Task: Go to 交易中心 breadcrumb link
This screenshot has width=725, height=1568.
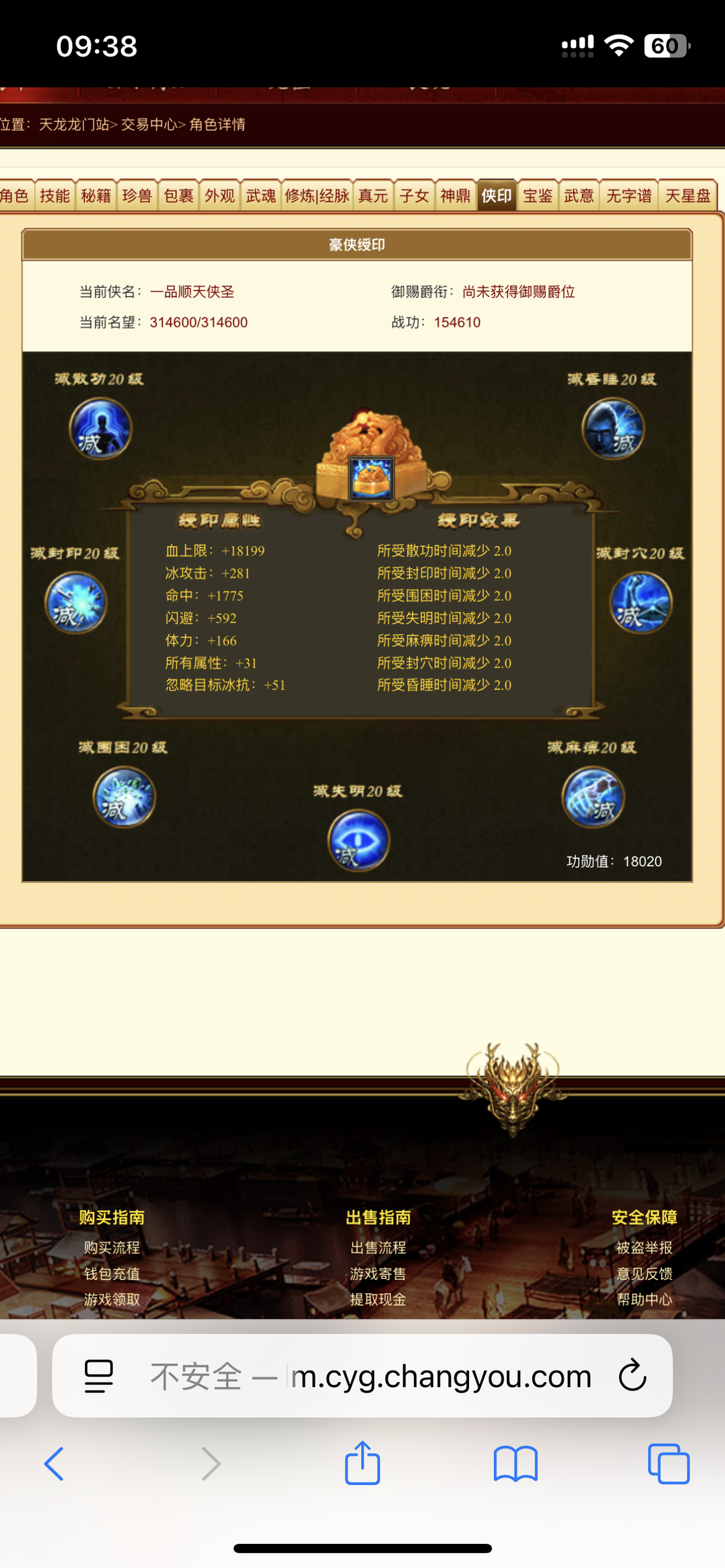Action: point(149,124)
